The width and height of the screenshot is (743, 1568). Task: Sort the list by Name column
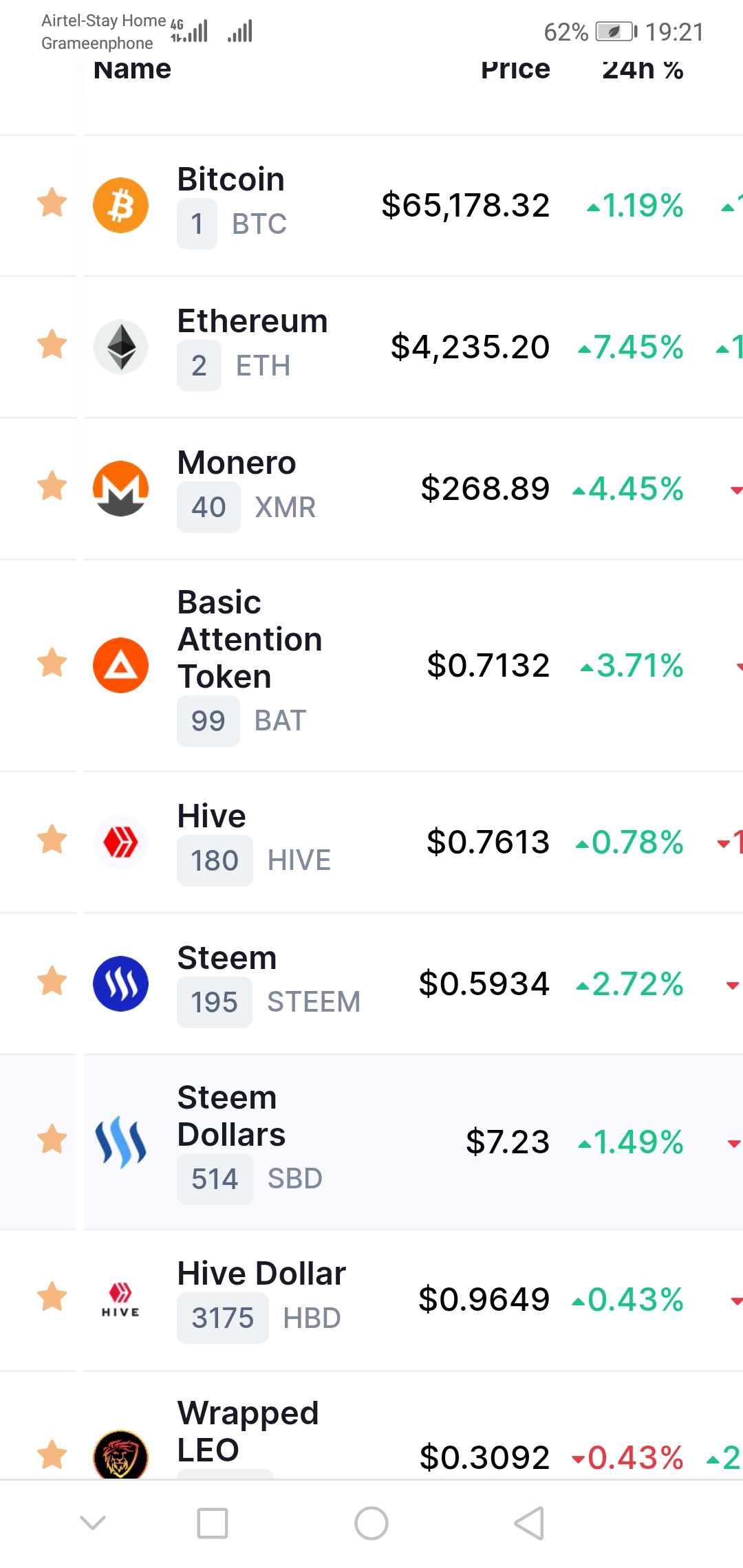pos(132,70)
